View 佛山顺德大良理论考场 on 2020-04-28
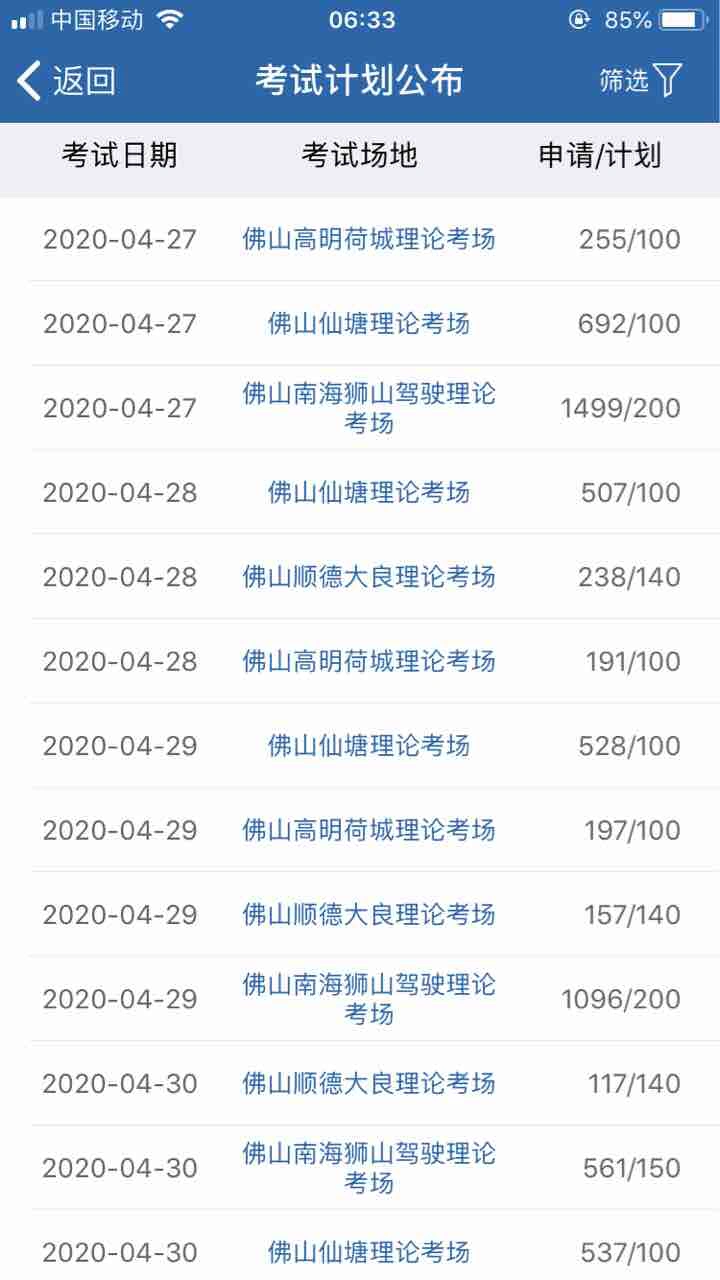This screenshot has height=1280, width=720. click(369, 576)
